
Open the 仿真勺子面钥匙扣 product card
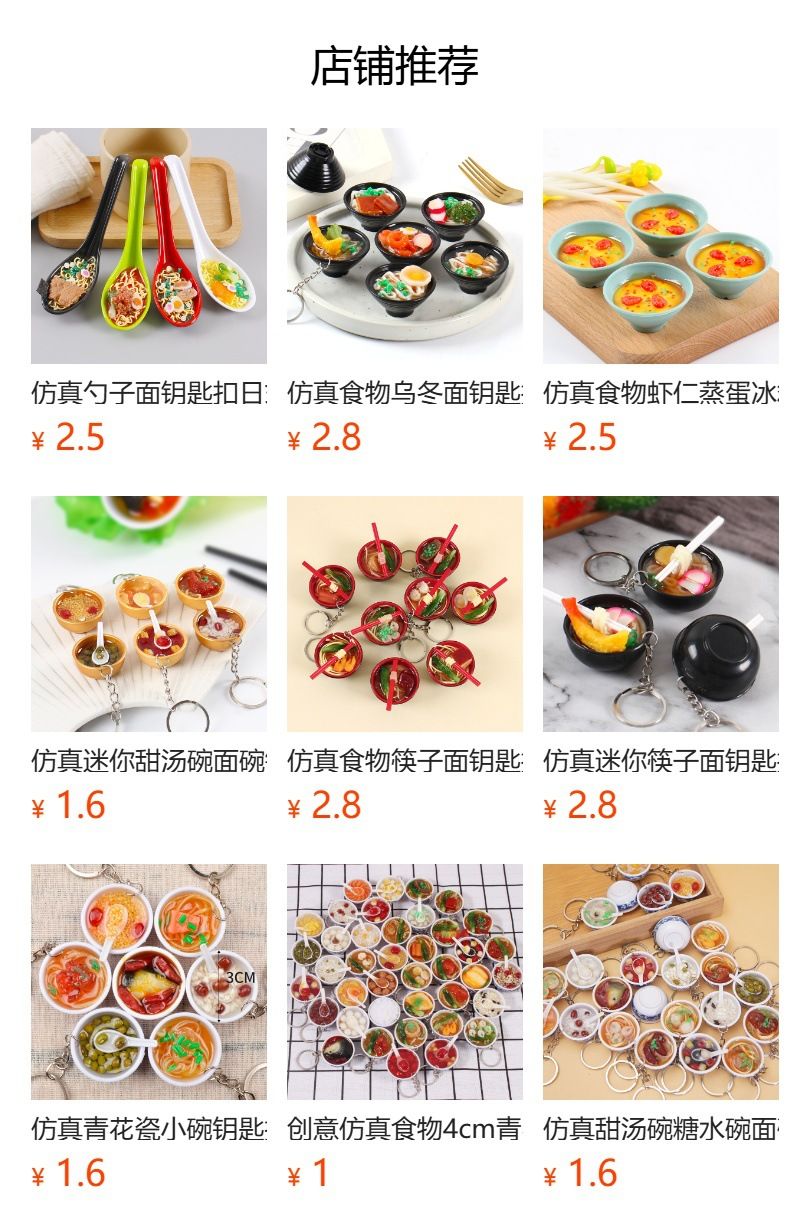click(149, 292)
